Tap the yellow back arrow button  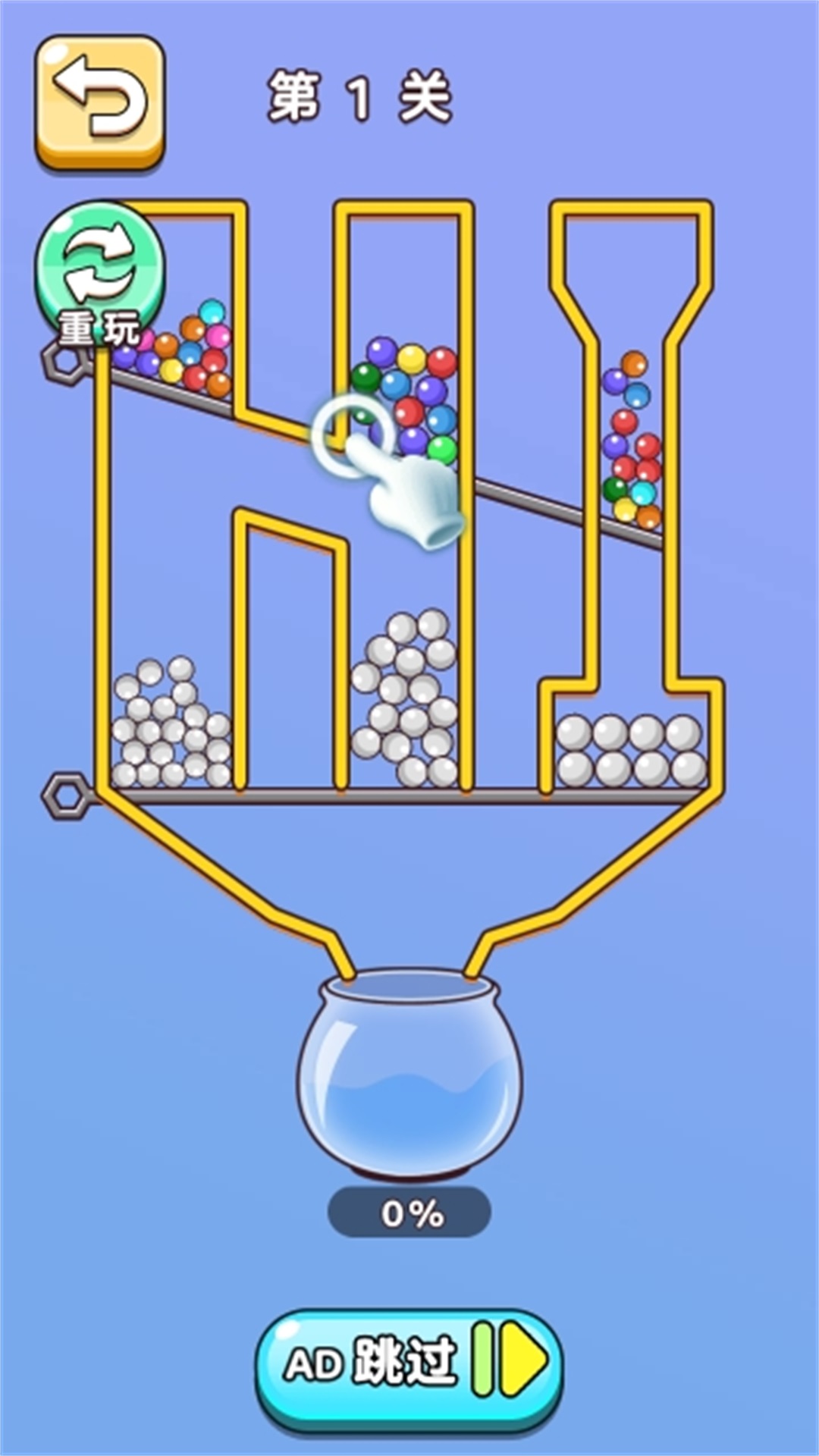[x=99, y=101]
